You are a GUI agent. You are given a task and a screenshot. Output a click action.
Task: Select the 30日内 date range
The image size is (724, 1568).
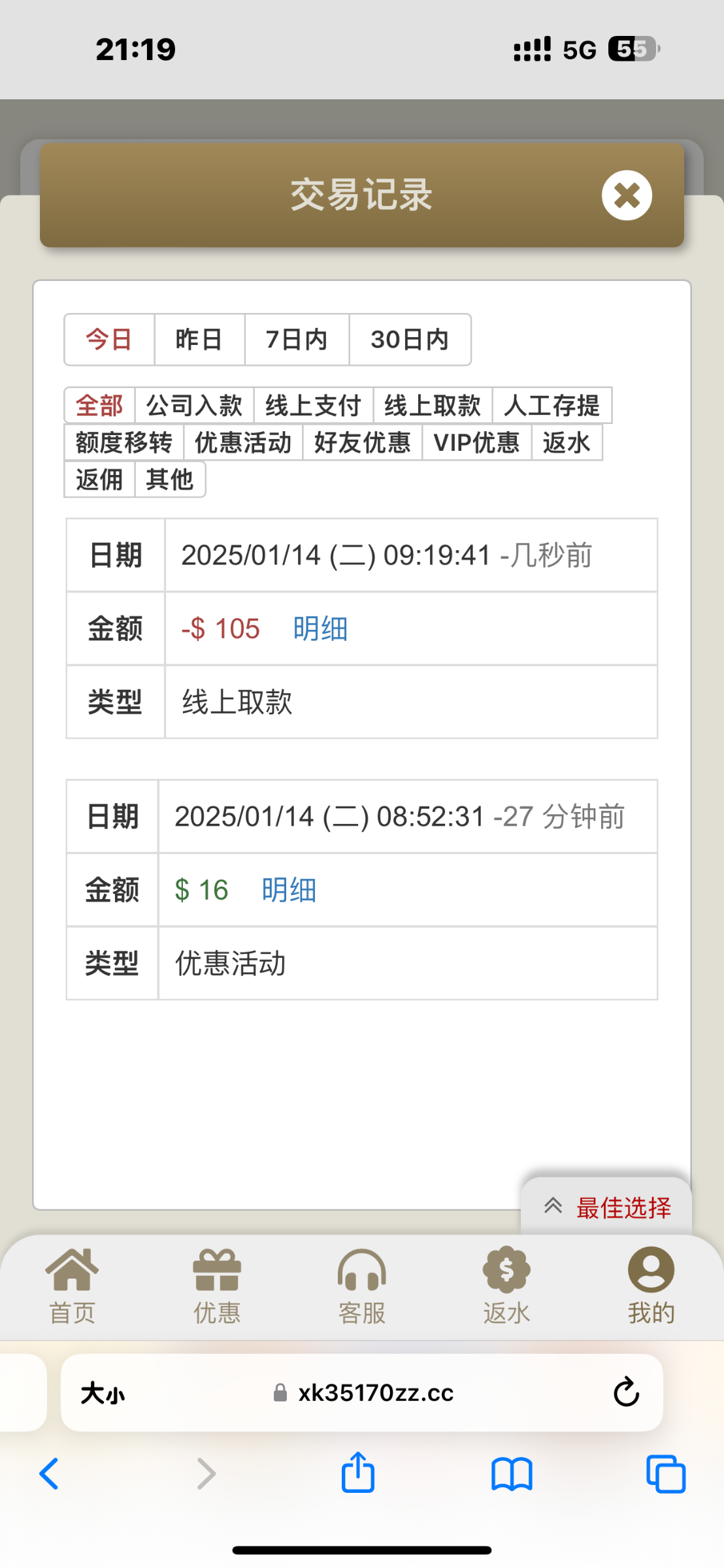click(410, 340)
